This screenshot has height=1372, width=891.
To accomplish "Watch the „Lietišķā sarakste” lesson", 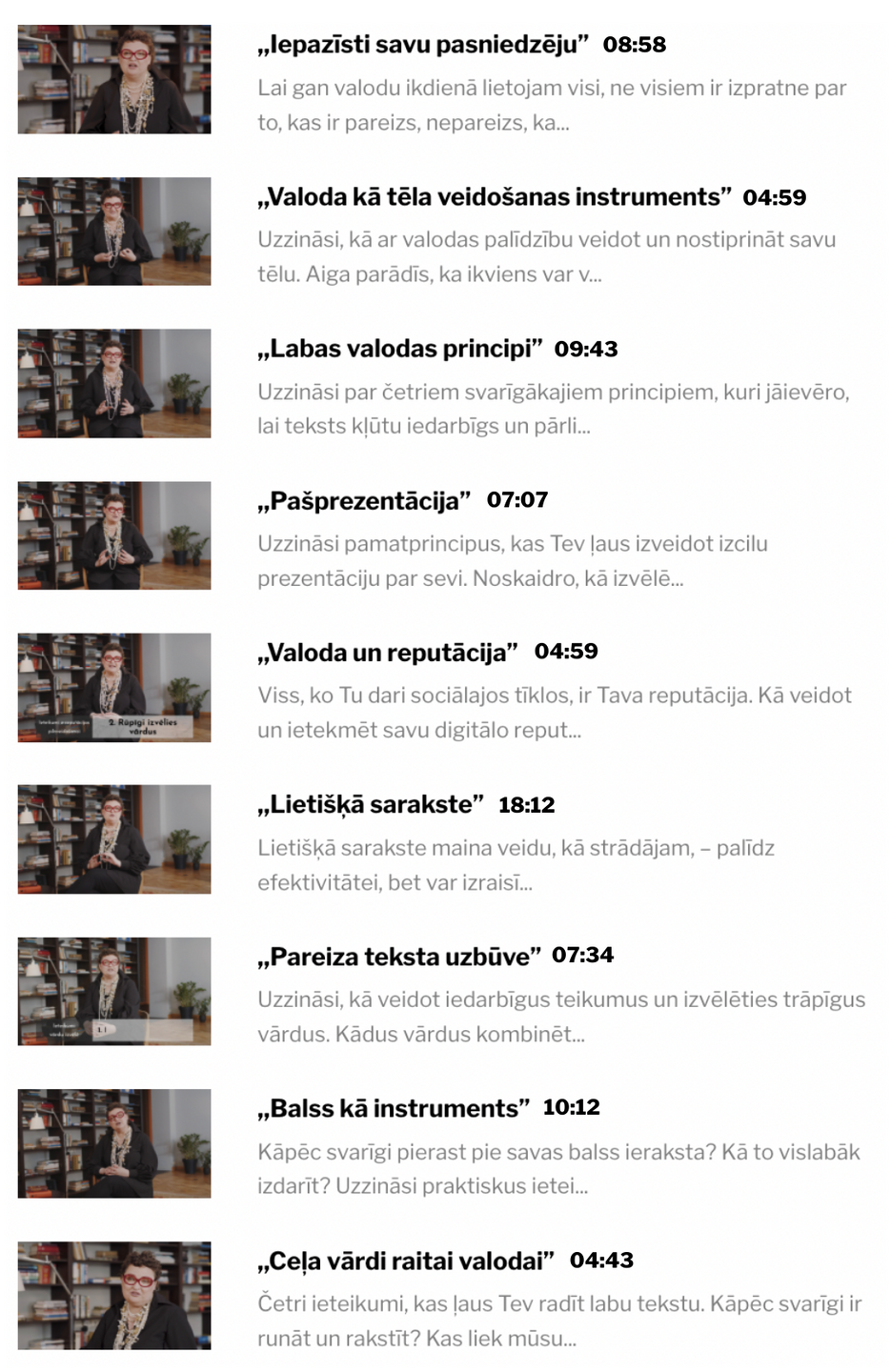I will 371,804.
